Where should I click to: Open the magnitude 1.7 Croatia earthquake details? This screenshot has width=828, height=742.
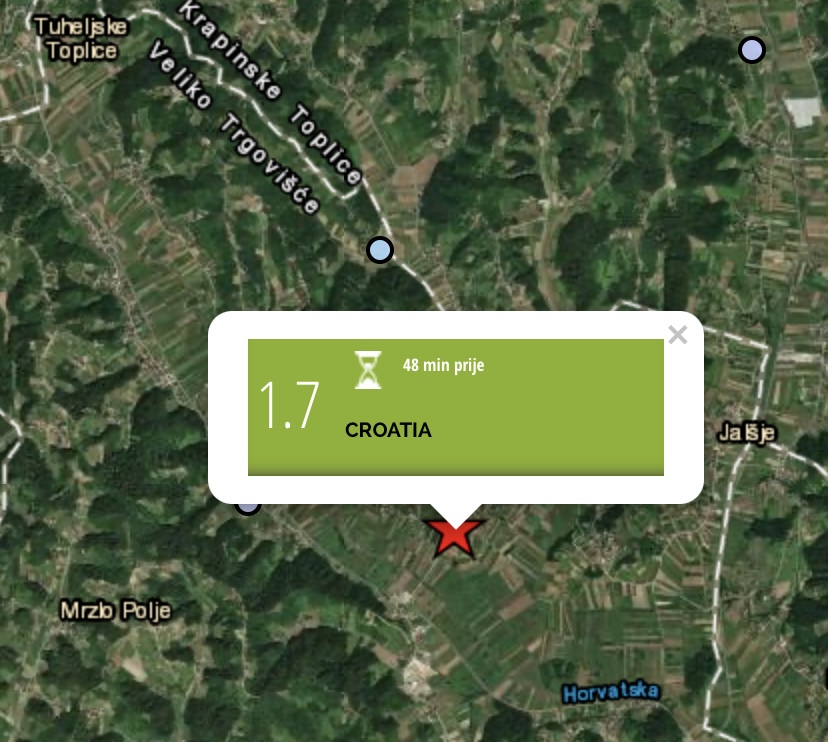[455, 407]
